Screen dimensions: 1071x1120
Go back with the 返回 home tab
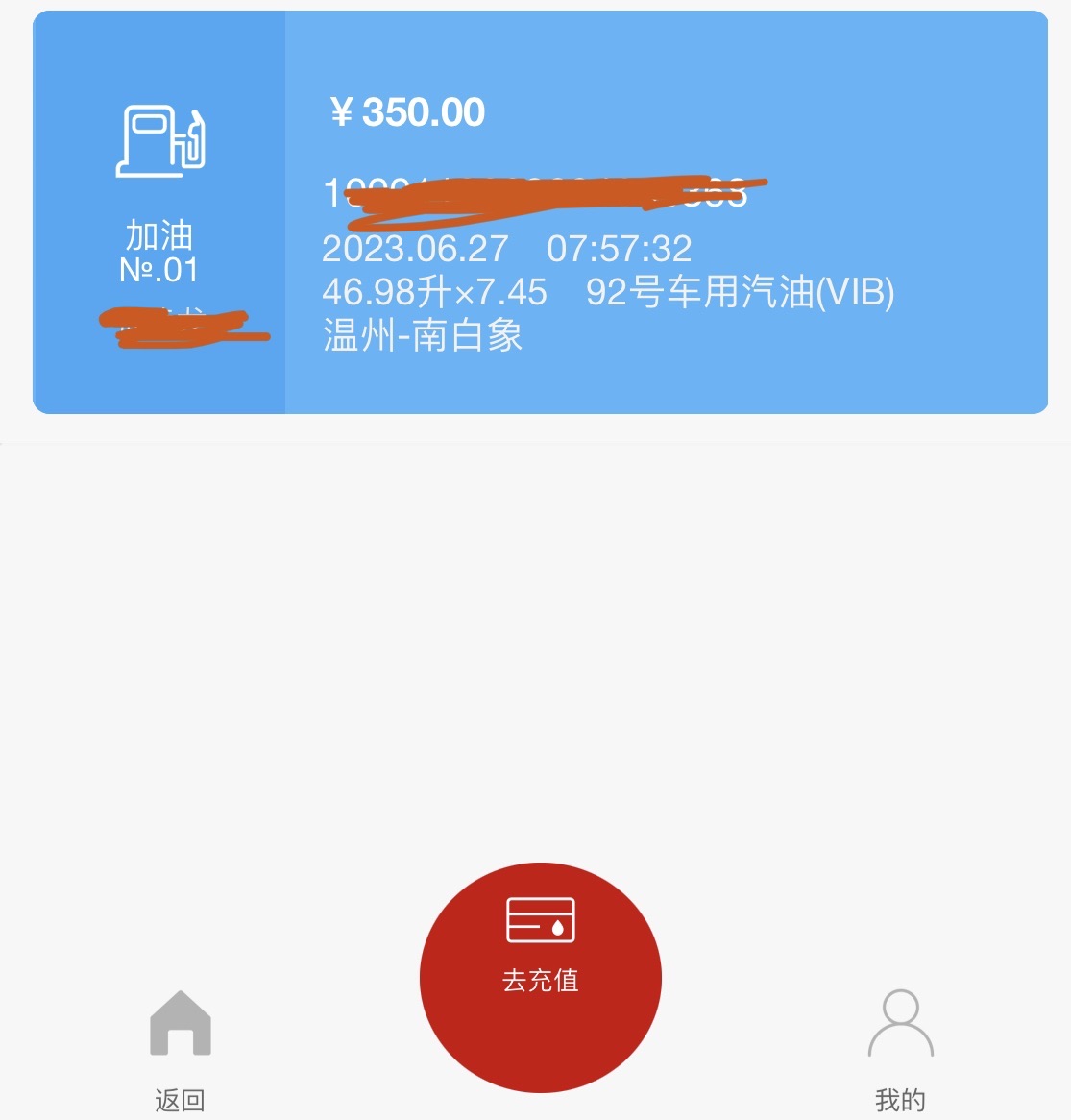(180, 1050)
